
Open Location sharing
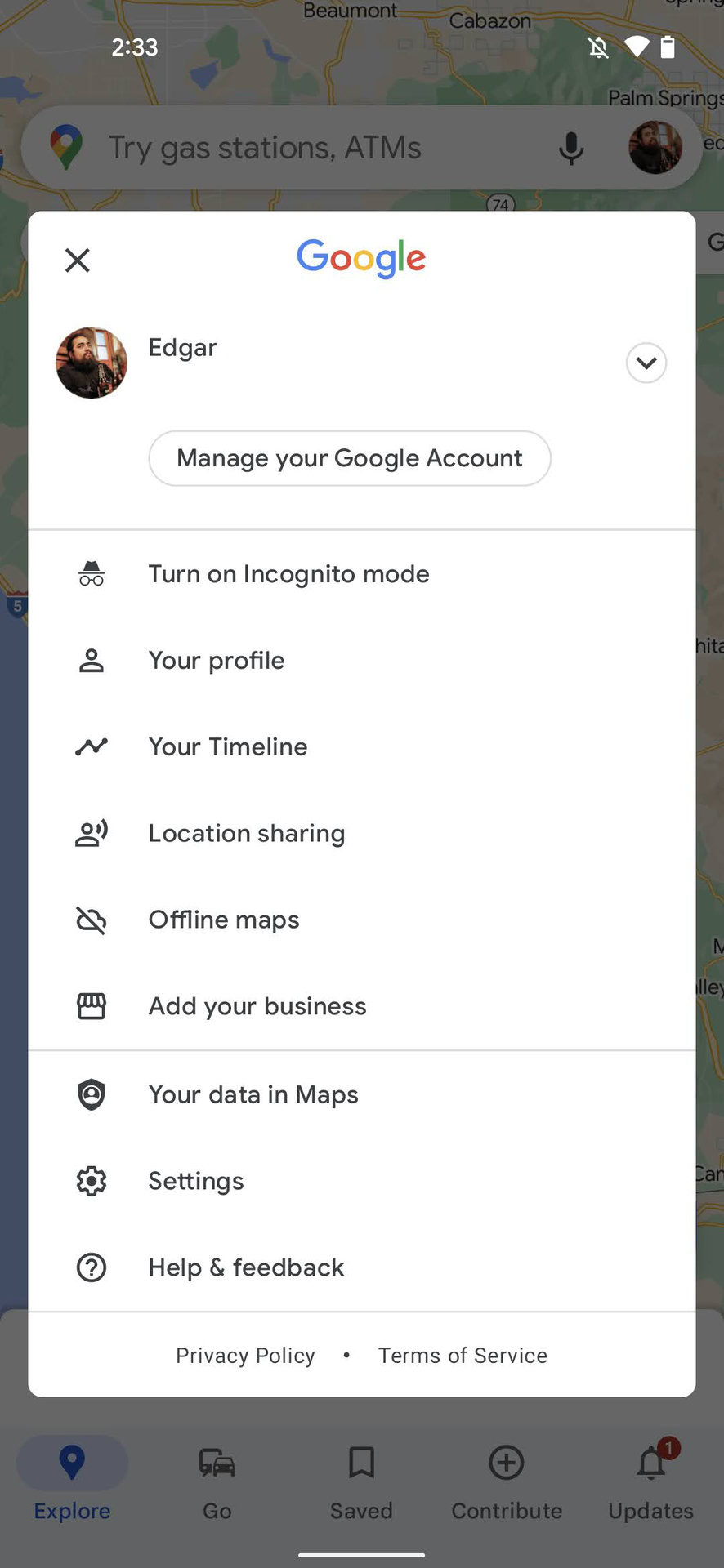[246, 833]
